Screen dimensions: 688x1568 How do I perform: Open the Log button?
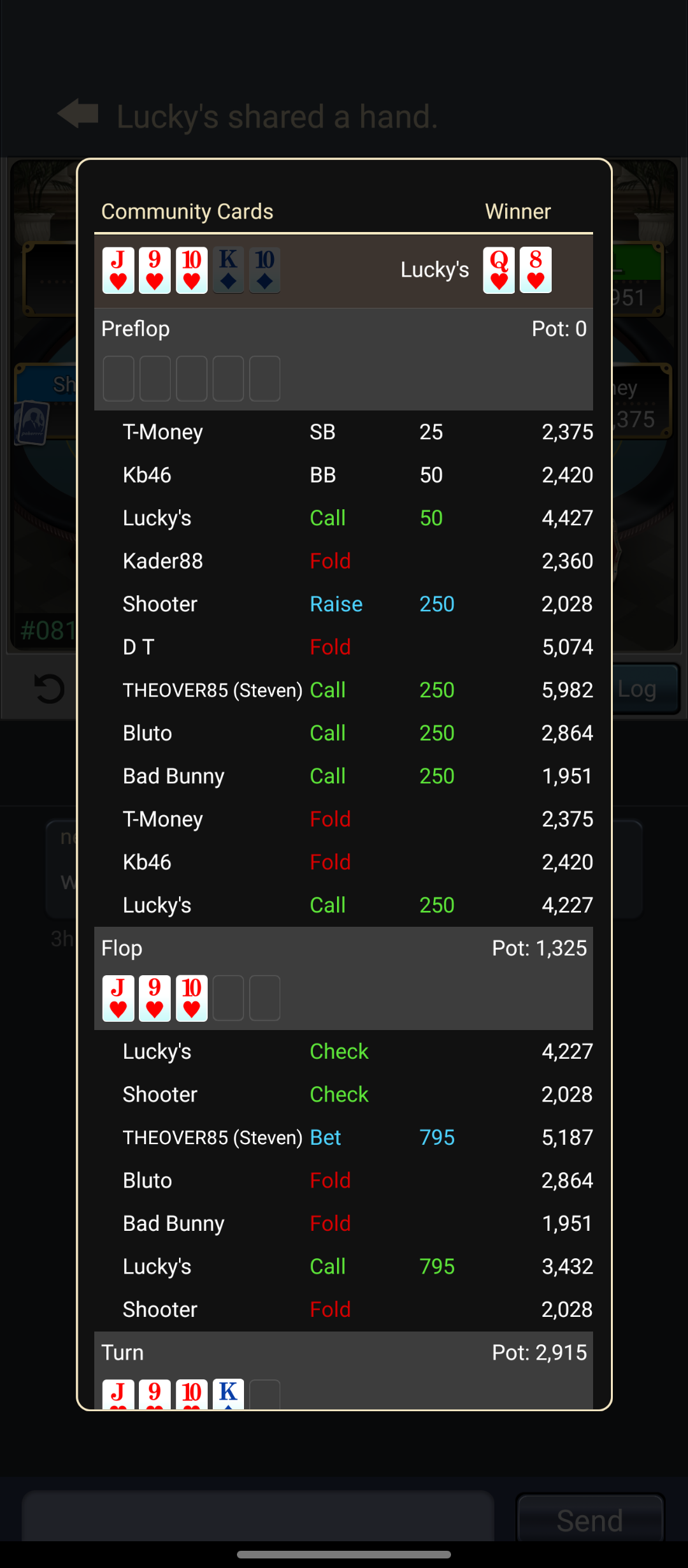pos(645,689)
